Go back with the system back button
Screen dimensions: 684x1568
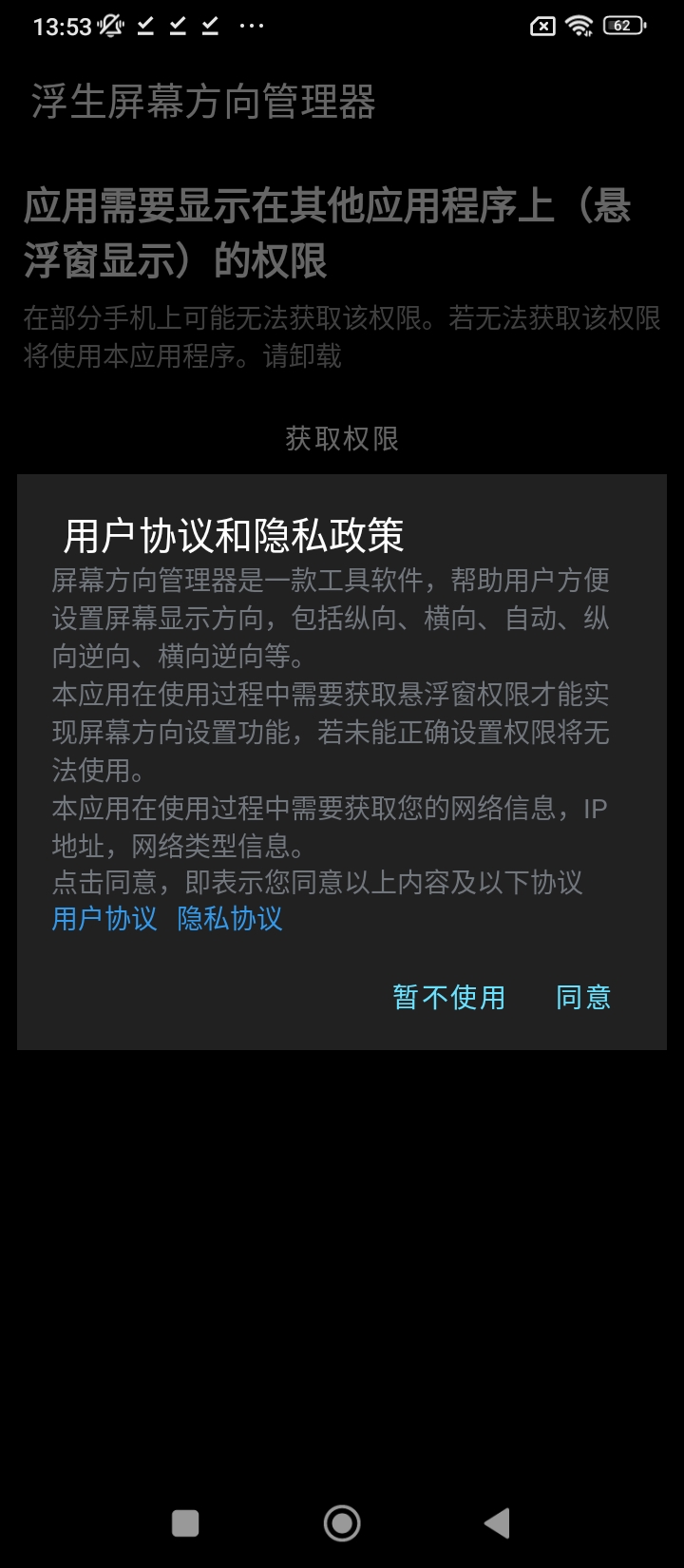496,1523
